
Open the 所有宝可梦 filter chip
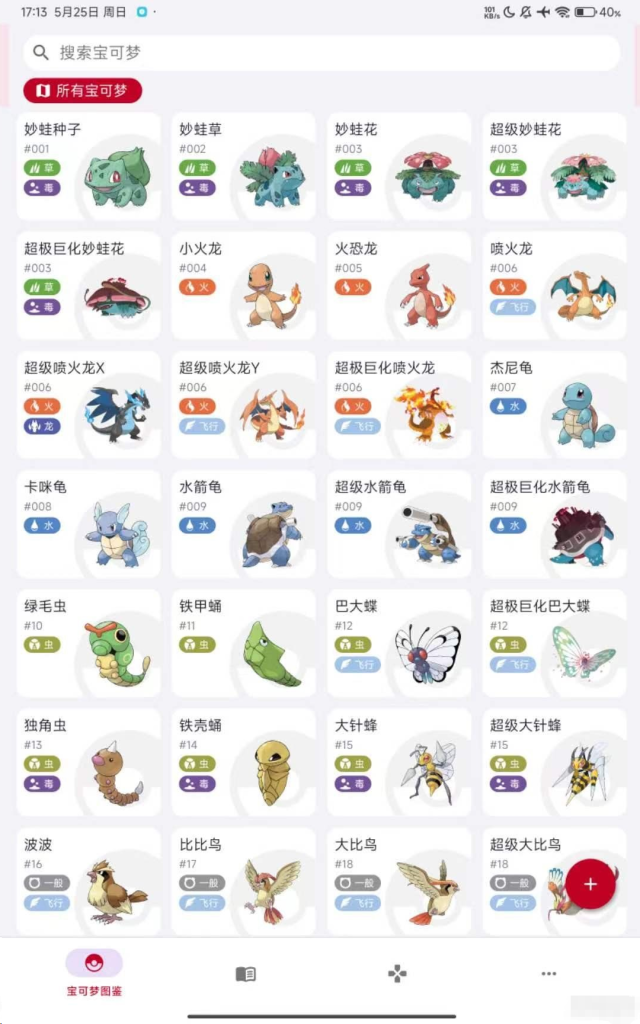point(83,91)
